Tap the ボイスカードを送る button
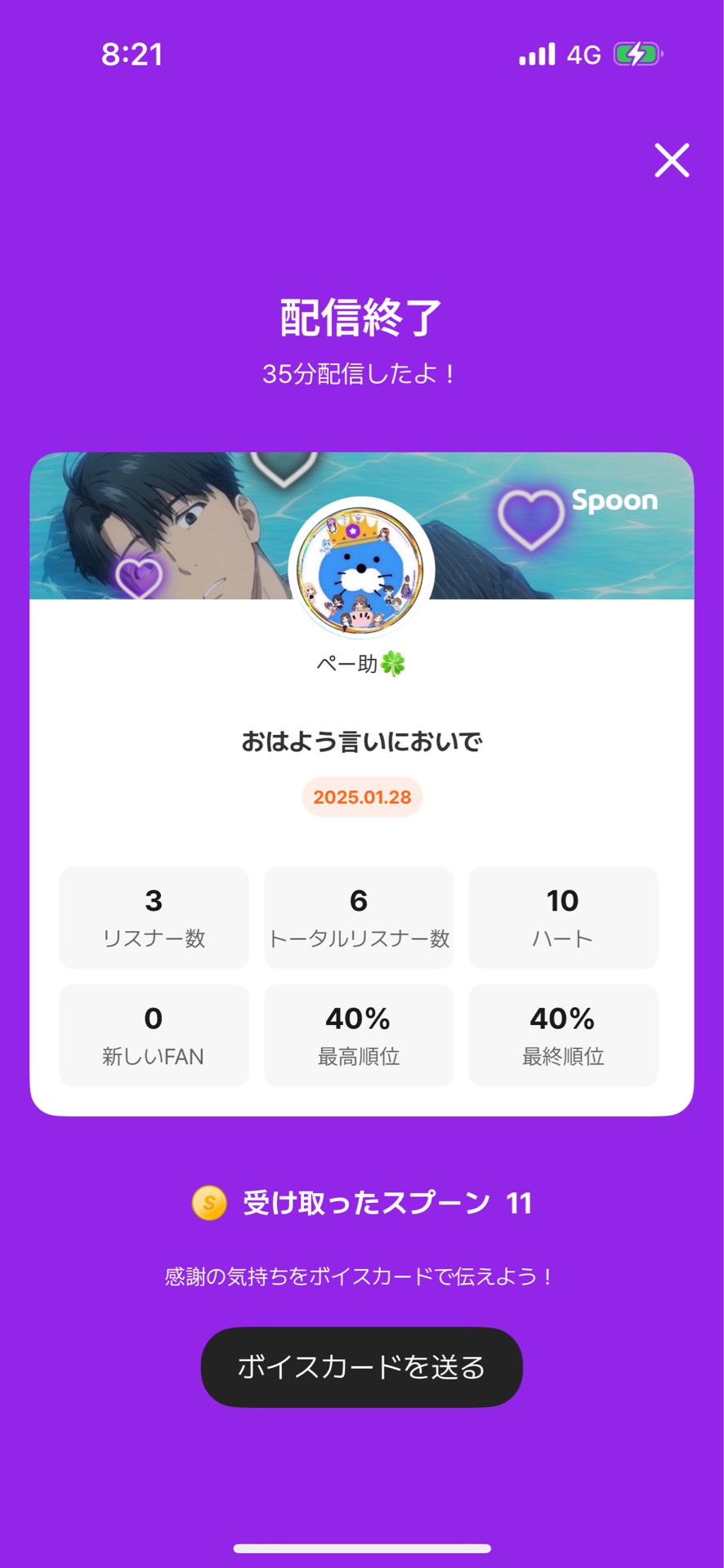Image resolution: width=724 pixels, height=1568 pixels. 361,1367
